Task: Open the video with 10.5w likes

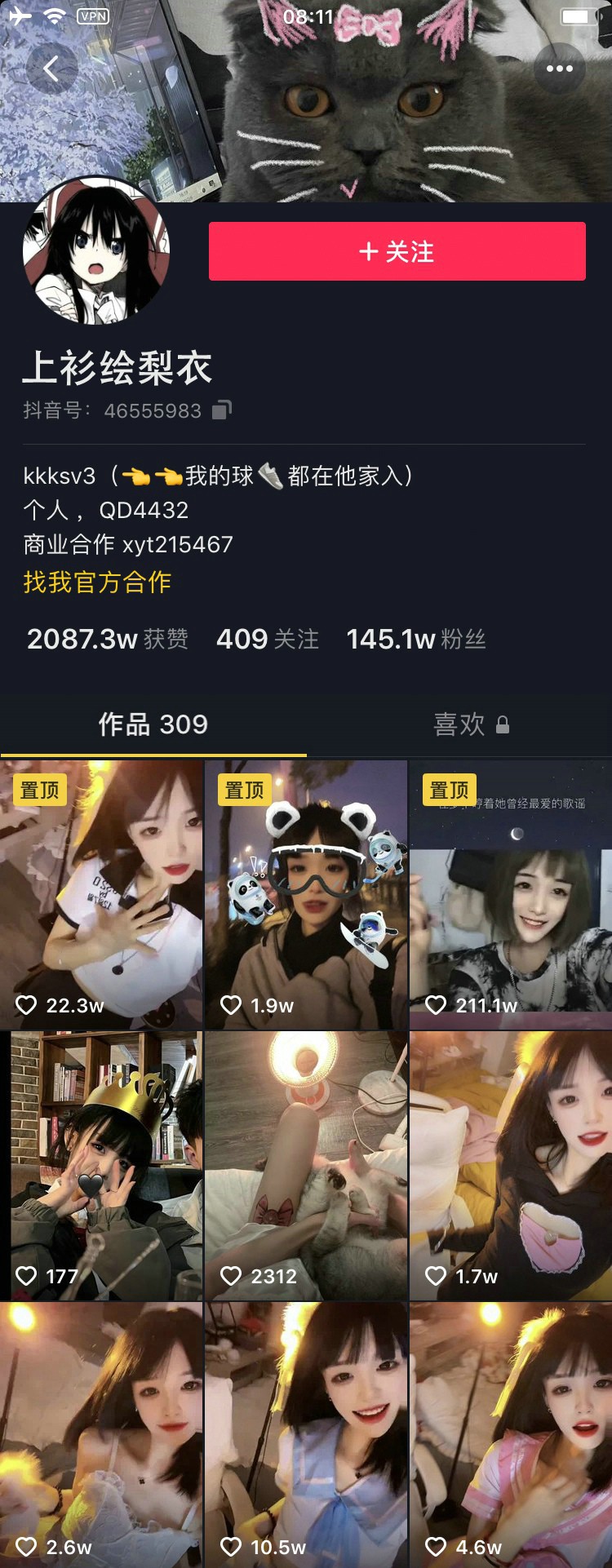Action: pyautogui.click(x=306, y=1434)
